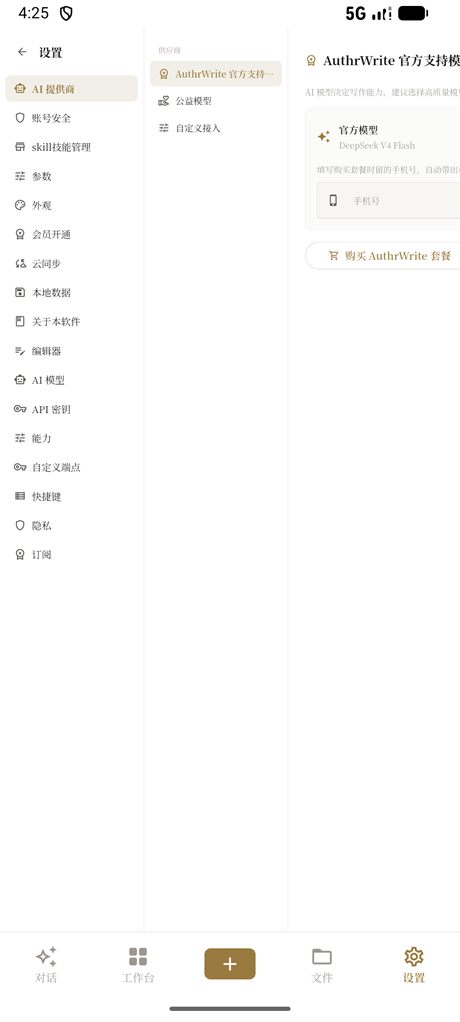The width and height of the screenshot is (460, 1022).
Task: Select 自定义接入 provider
Action: click(216, 128)
